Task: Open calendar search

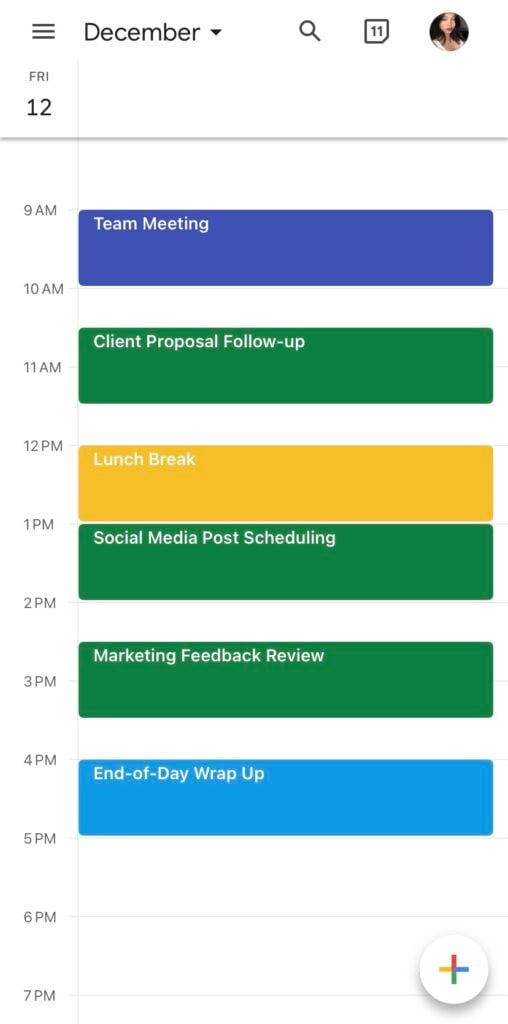Action: coord(310,31)
